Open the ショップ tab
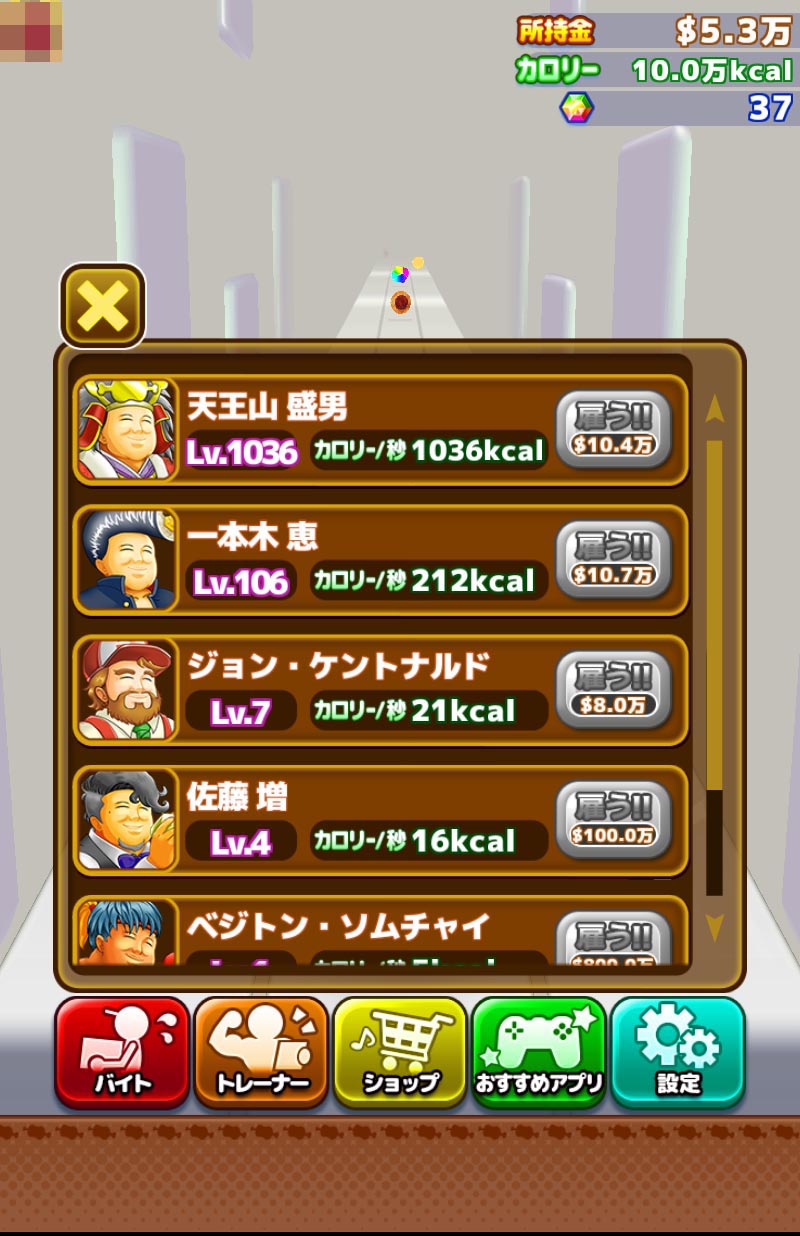Screen dimensions: 800x1236 (400, 1052)
